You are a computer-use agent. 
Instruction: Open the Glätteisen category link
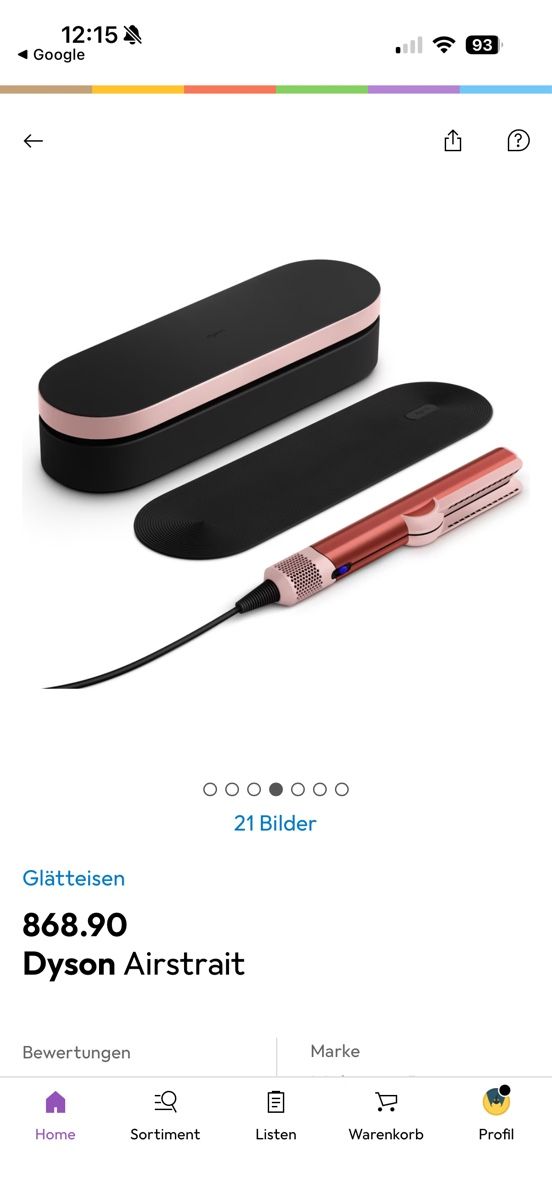point(74,879)
